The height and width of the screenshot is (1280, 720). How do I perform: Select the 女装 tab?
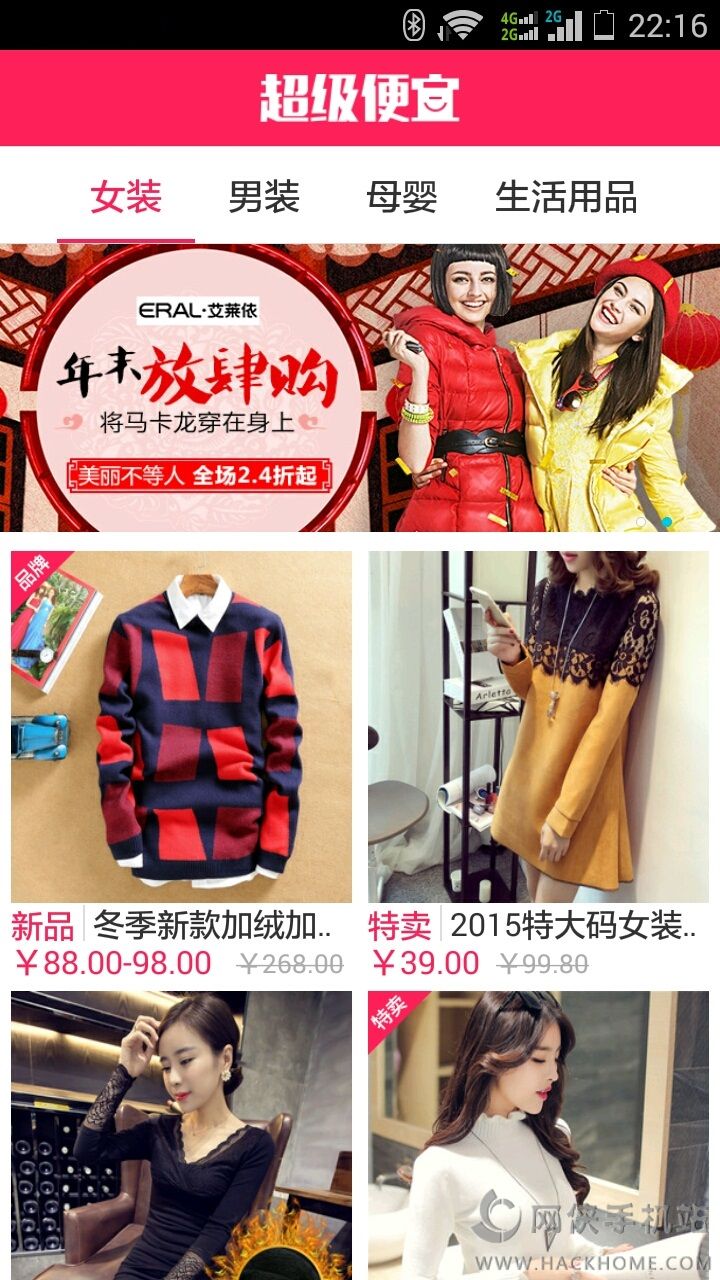click(x=126, y=196)
